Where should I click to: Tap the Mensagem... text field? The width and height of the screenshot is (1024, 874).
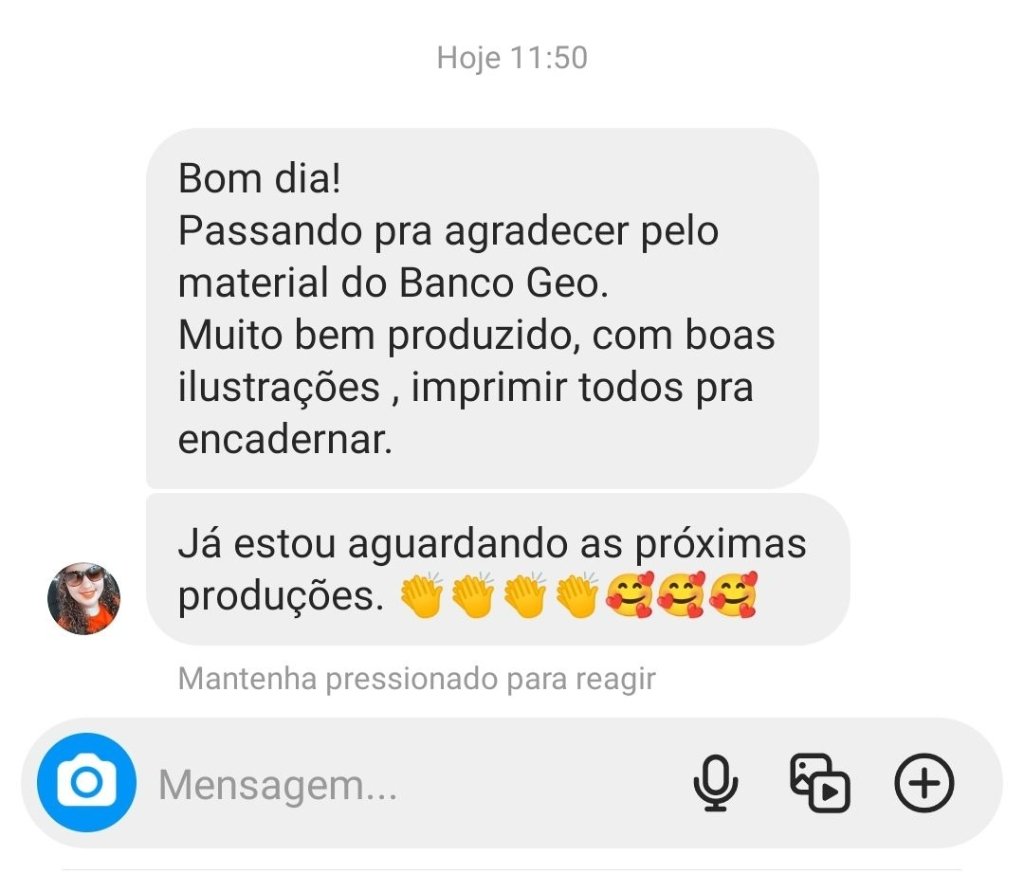[x=418, y=784]
